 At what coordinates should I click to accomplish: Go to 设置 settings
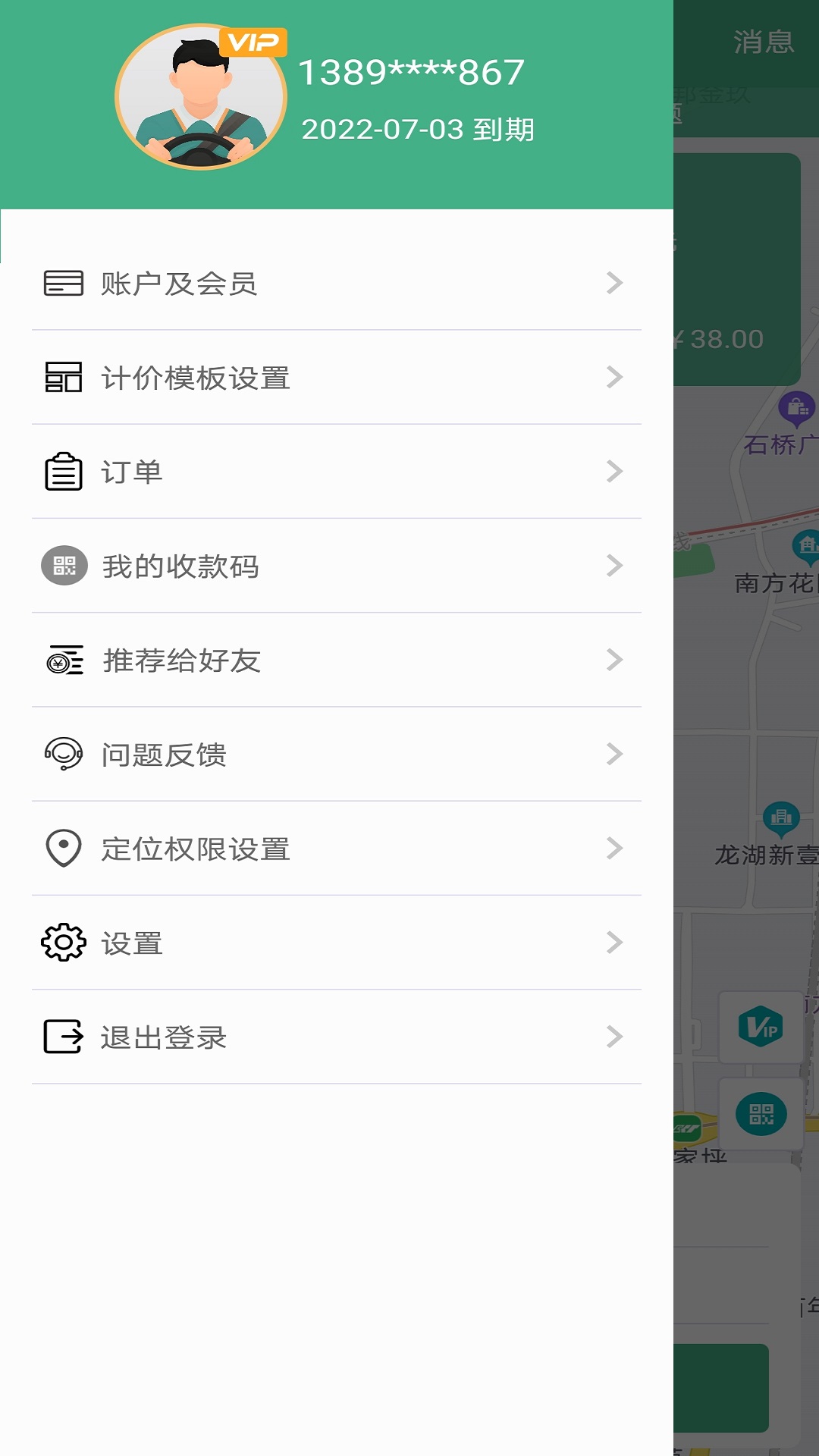(x=334, y=943)
